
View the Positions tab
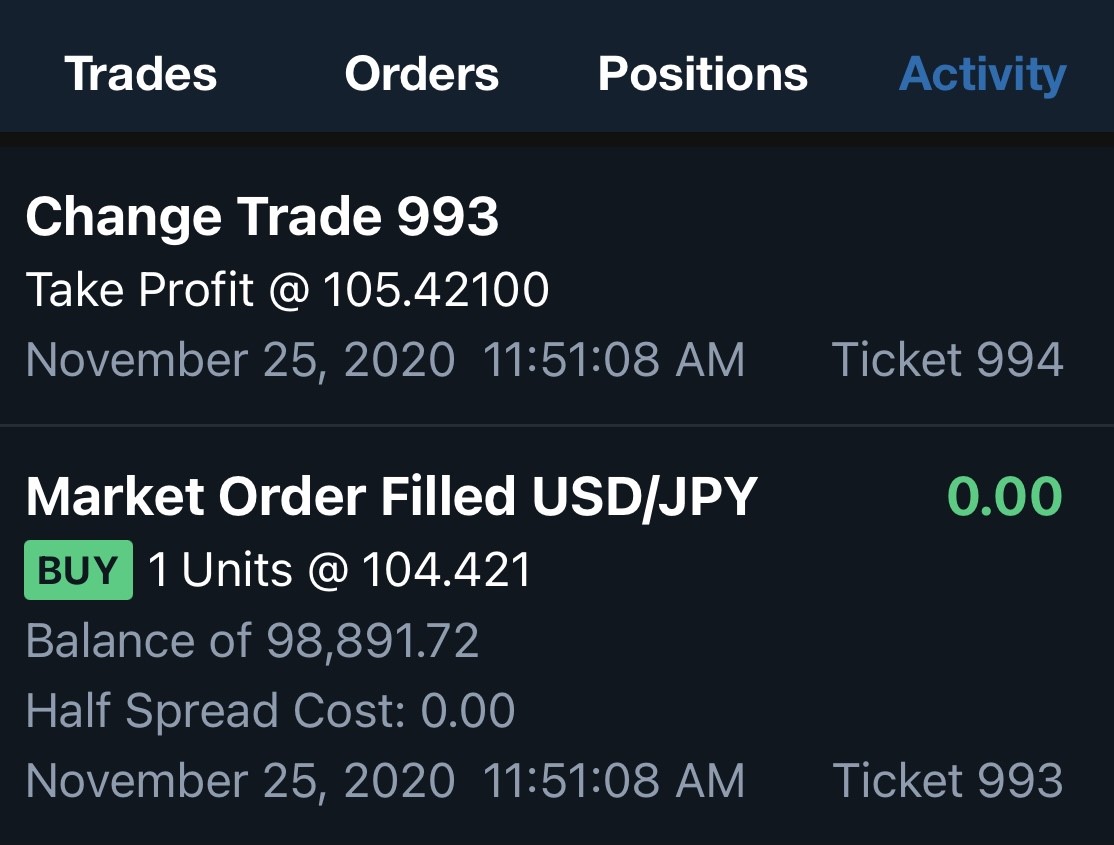702,74
